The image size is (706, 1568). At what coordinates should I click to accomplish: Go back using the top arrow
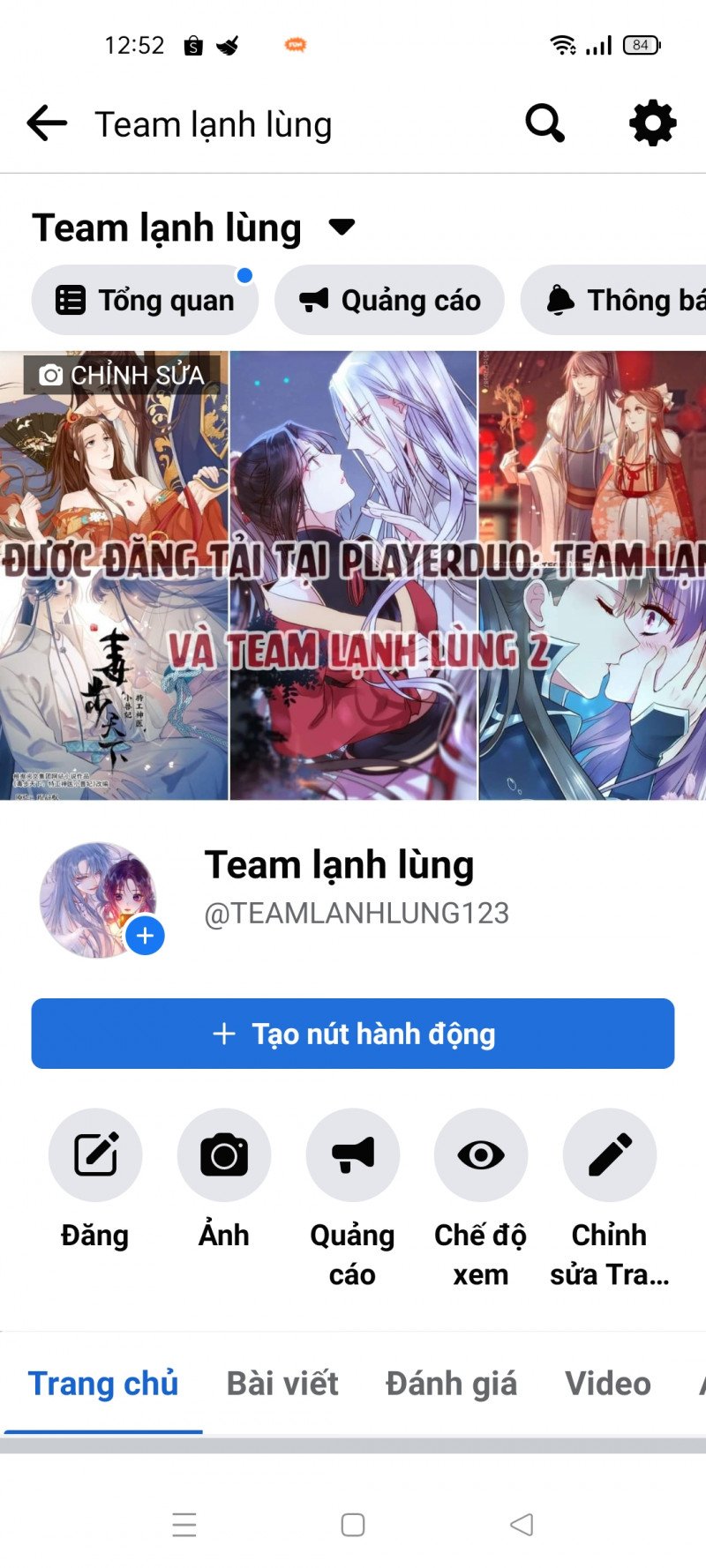point(47,123)
